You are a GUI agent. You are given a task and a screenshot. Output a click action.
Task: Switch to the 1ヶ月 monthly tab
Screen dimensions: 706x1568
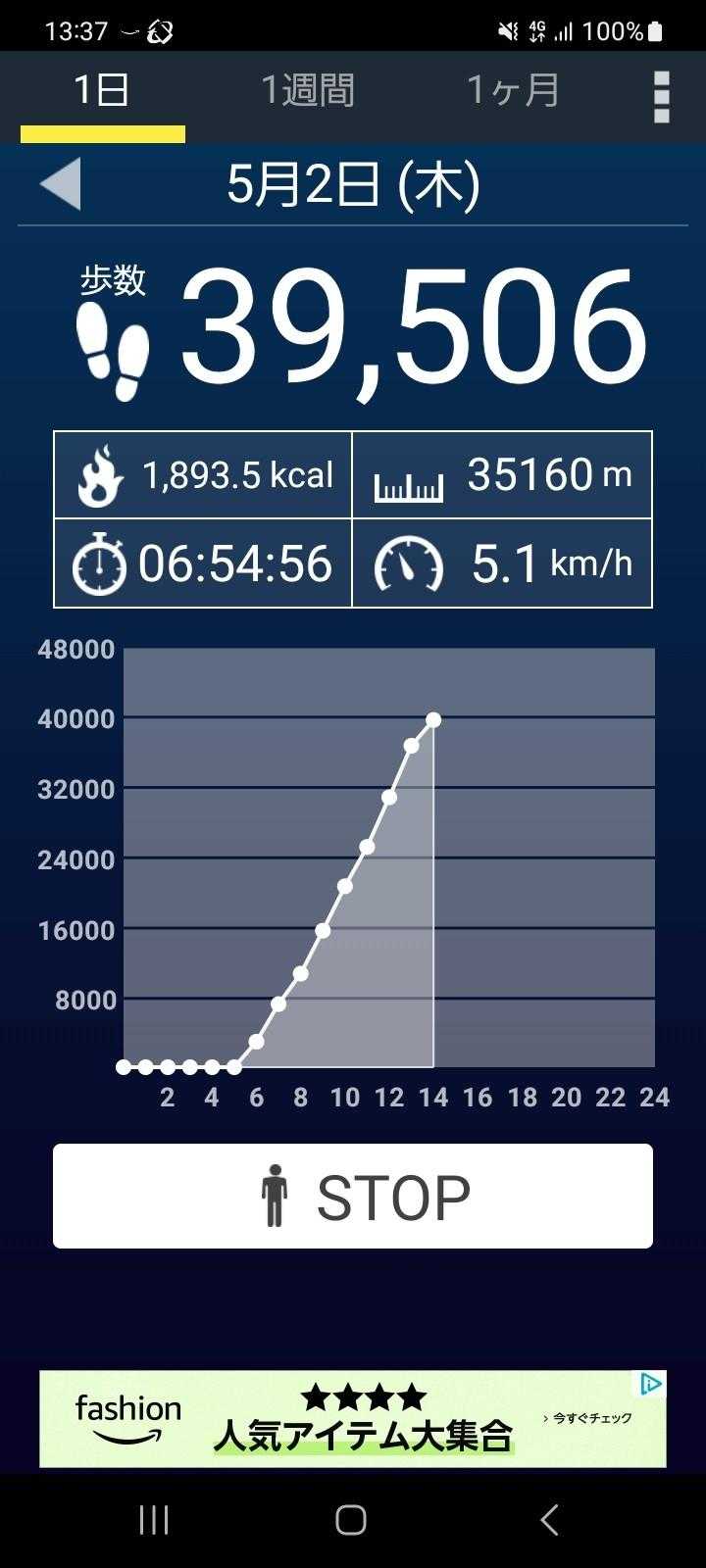[513, 92]
